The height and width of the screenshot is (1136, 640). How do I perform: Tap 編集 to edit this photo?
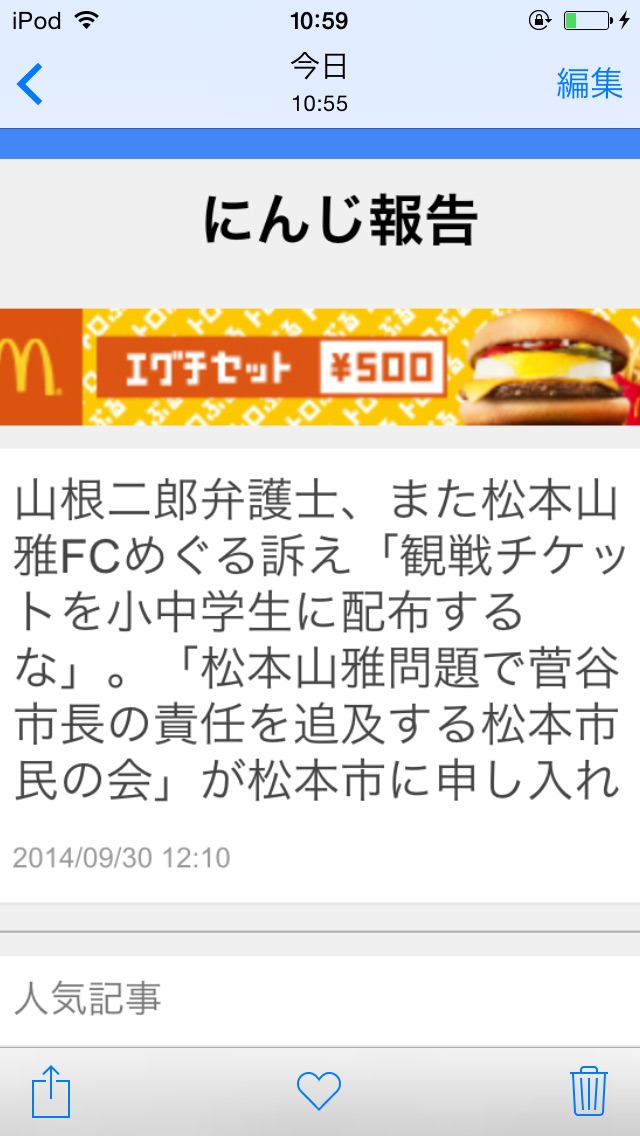pyautogui.click(x=589, y=84)
